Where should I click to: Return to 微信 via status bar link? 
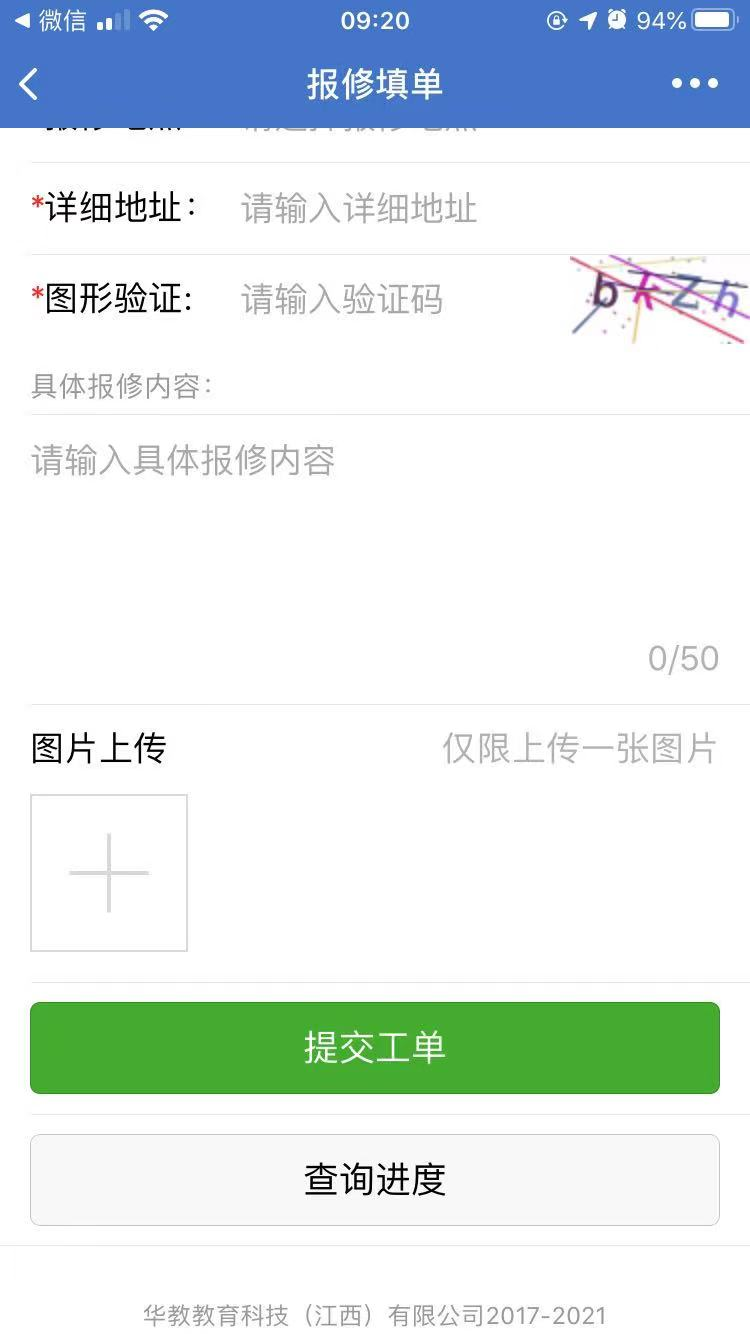(50, 20)
